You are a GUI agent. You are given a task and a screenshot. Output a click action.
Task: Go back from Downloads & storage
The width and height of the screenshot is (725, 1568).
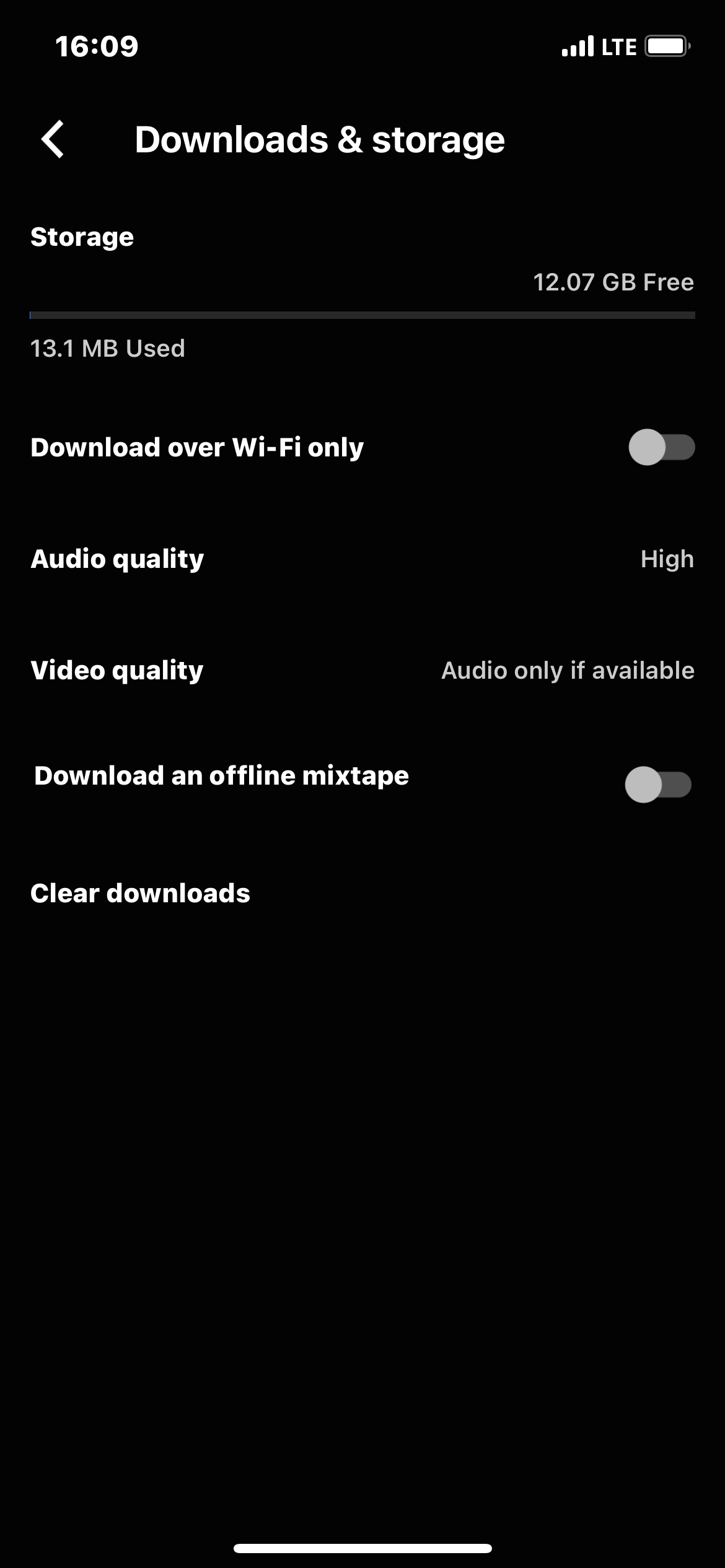53,139
